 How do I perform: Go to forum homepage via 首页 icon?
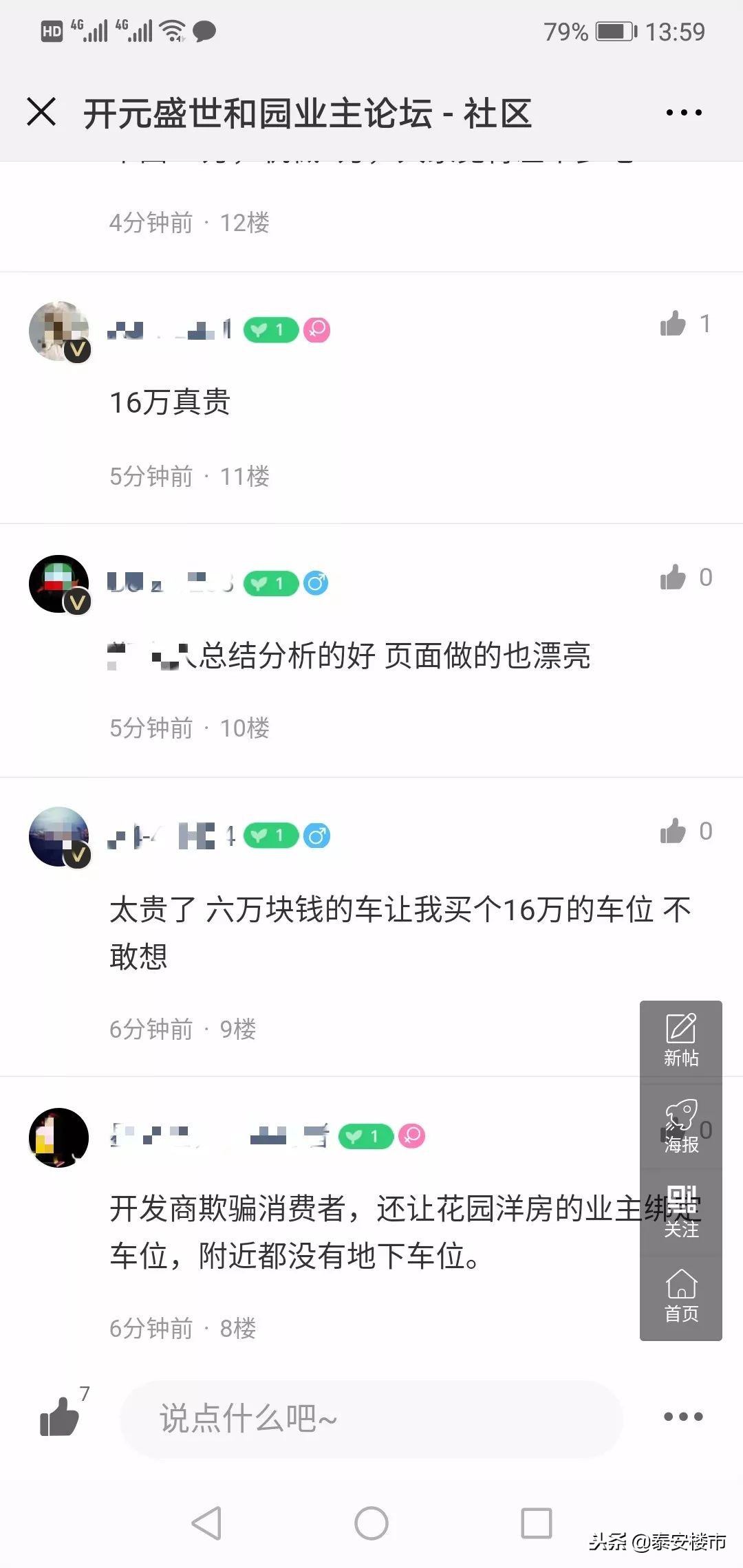point(681,1296)
